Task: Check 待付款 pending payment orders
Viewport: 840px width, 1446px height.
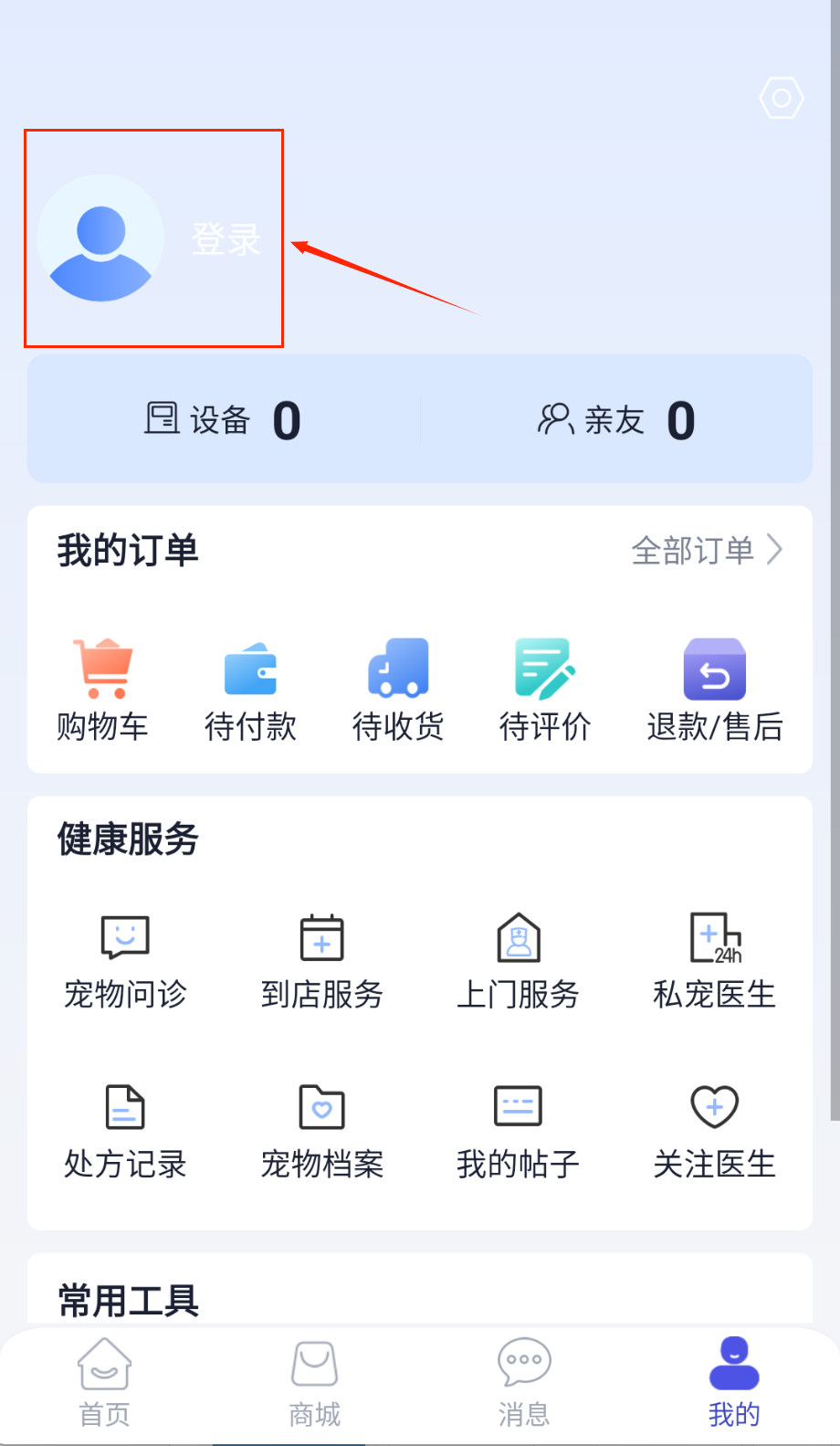Action: click(250, 690)
